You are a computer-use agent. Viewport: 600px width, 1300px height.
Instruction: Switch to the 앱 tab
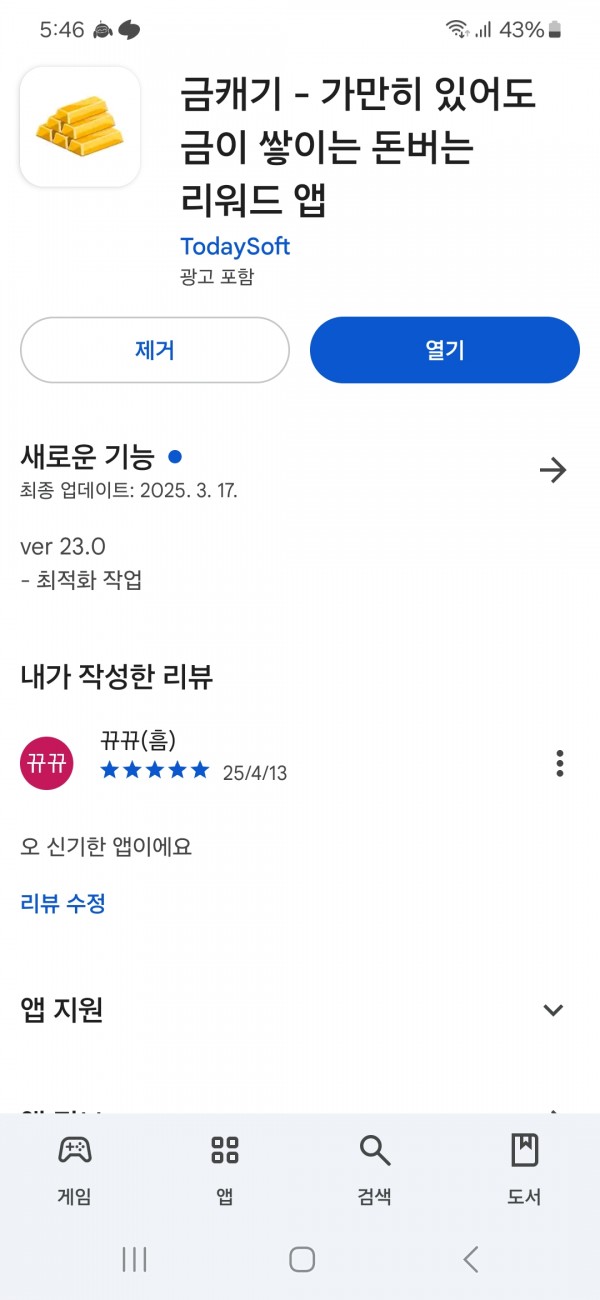(225, 1170)
